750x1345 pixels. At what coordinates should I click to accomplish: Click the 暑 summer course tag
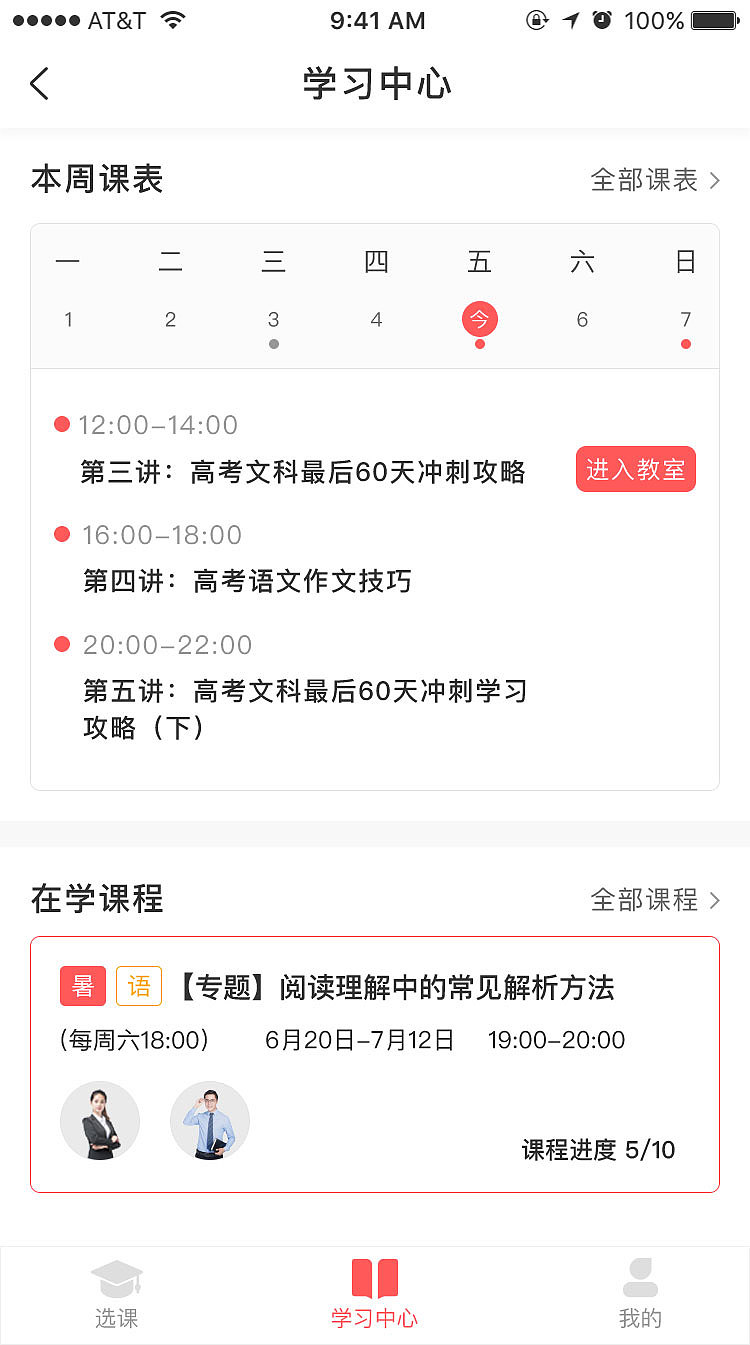coord(82,986)
